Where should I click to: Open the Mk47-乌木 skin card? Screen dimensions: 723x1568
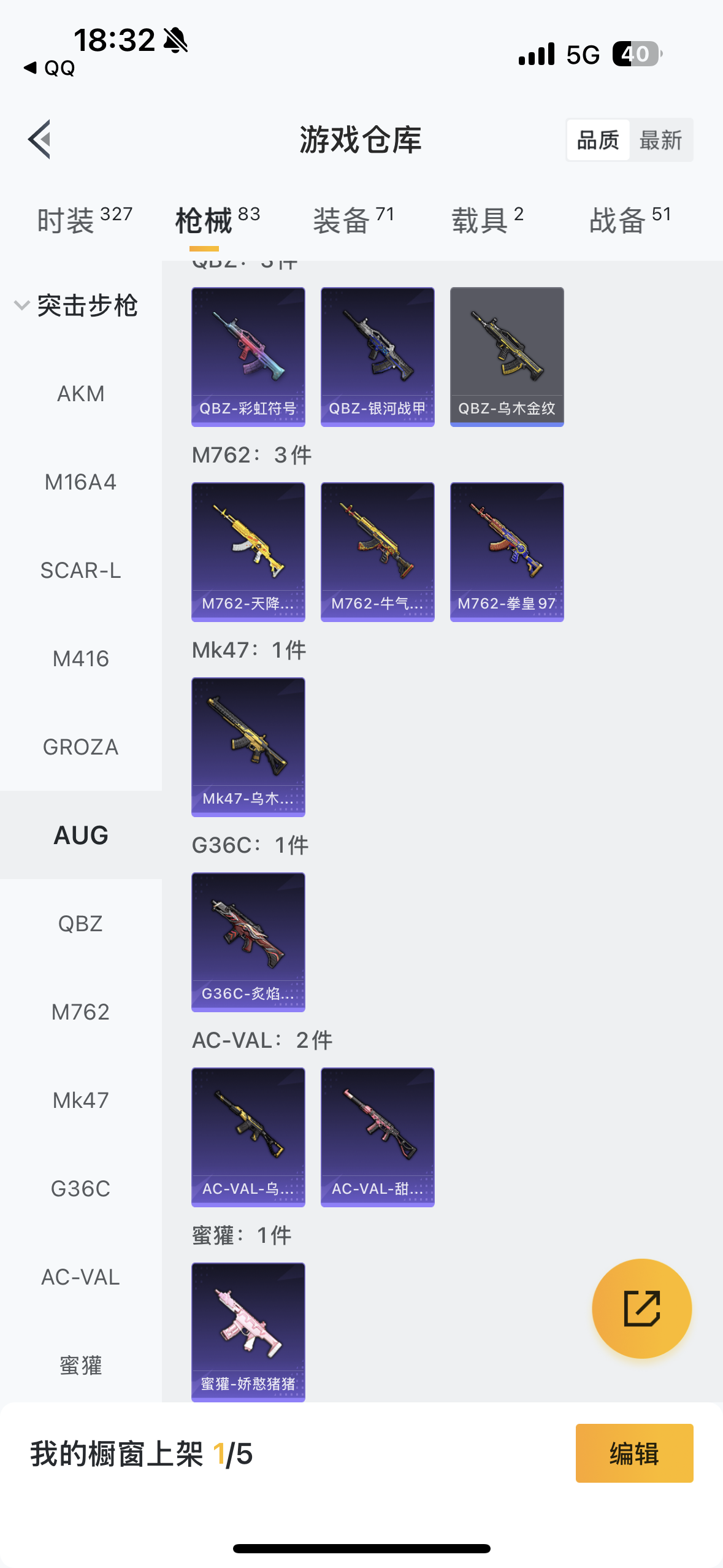click(x=248, y=747)
